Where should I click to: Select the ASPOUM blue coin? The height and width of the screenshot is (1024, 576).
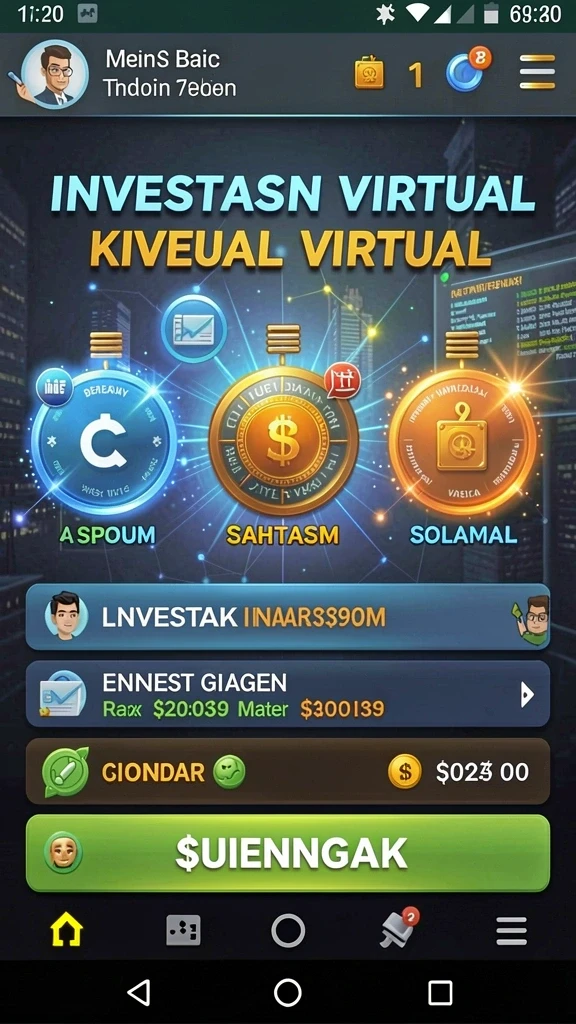104,441
